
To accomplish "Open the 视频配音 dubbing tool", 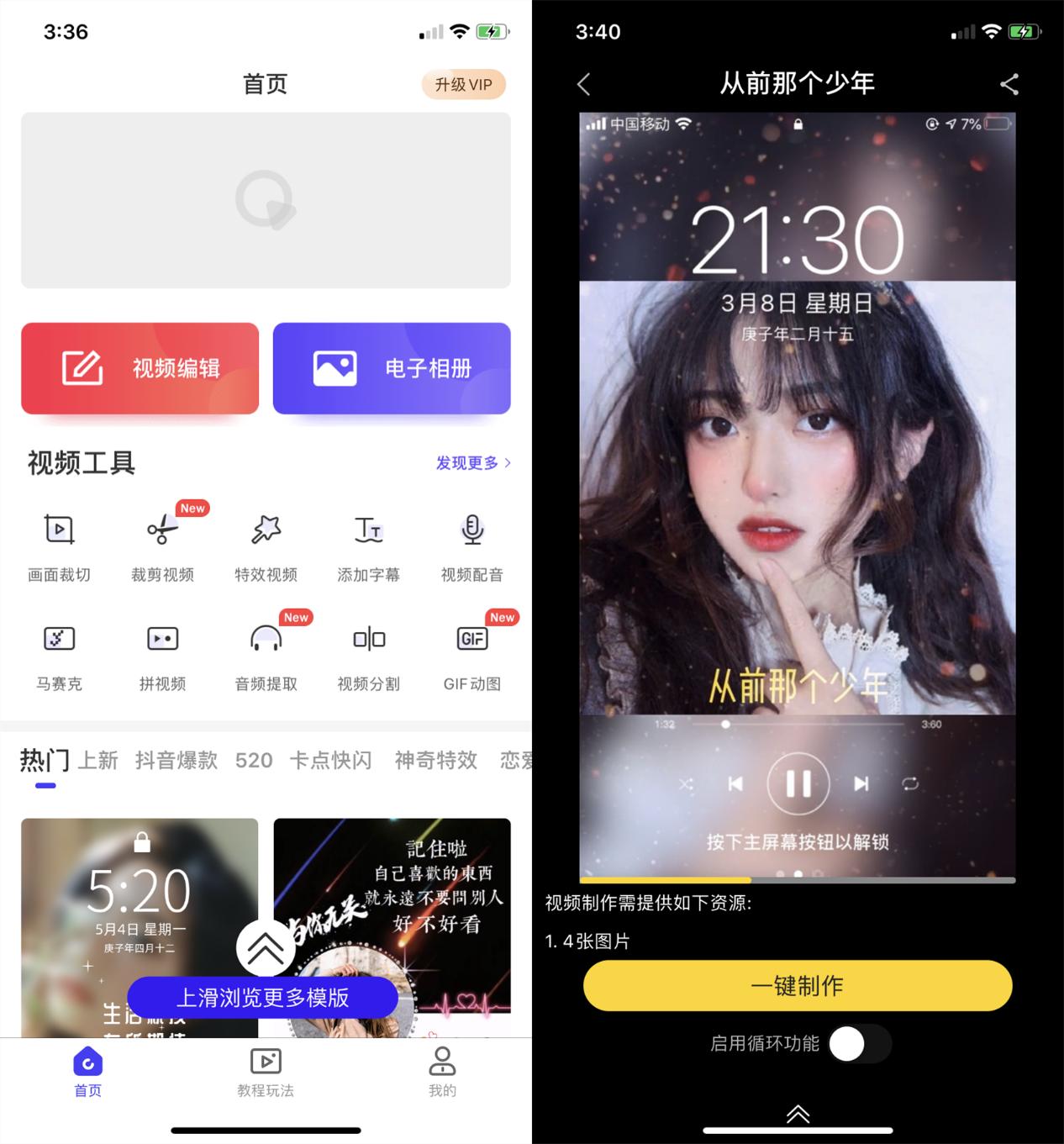I will point(471,545).
